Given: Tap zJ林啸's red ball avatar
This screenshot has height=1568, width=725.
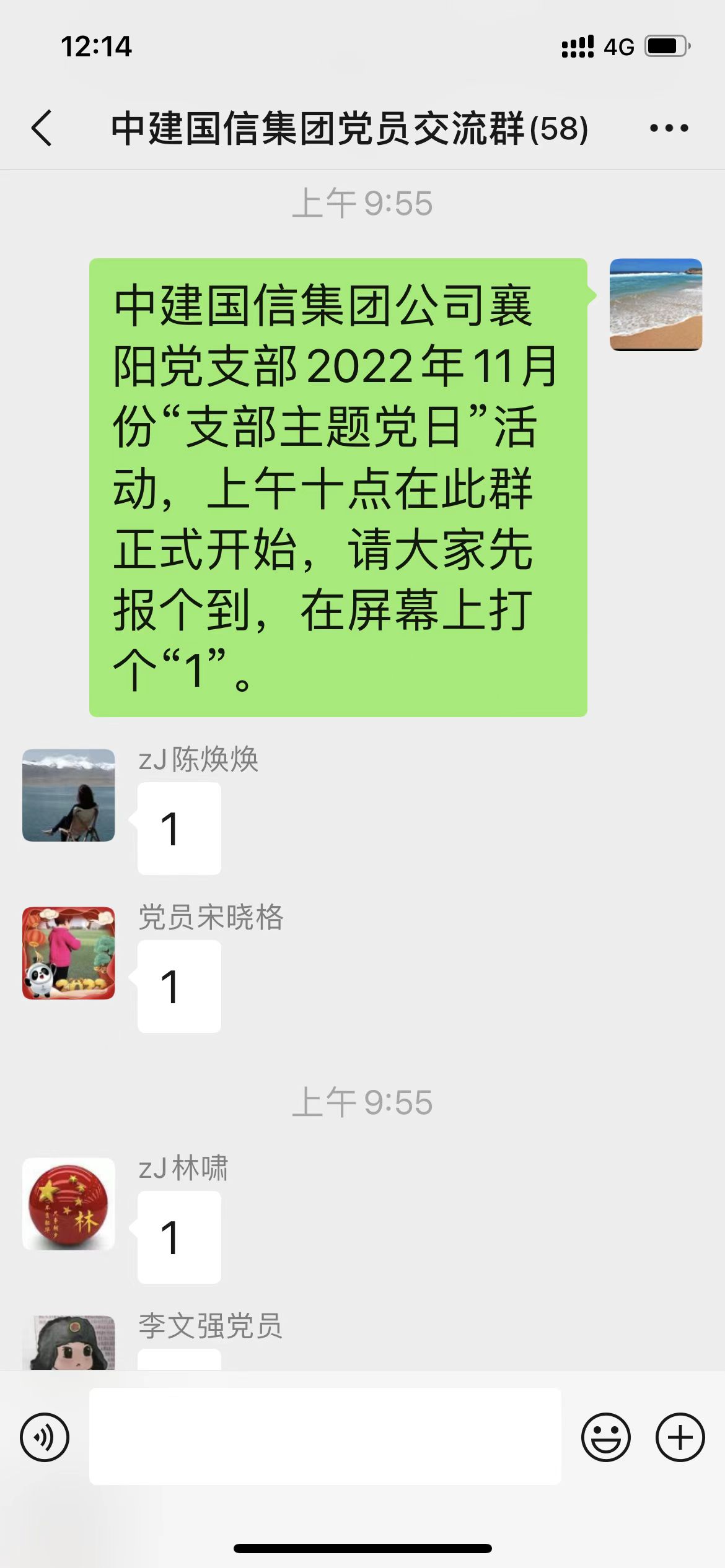Looking at the screenshot, I should pyautogui.click(x=69, y=1204).
